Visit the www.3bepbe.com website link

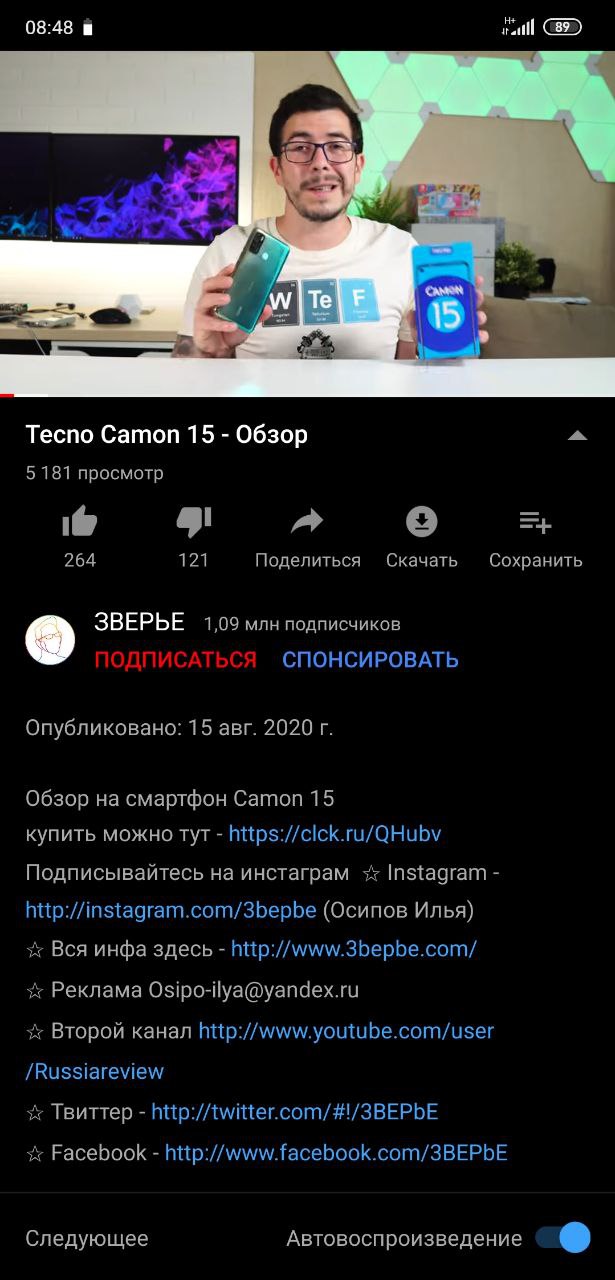point(354,949)
